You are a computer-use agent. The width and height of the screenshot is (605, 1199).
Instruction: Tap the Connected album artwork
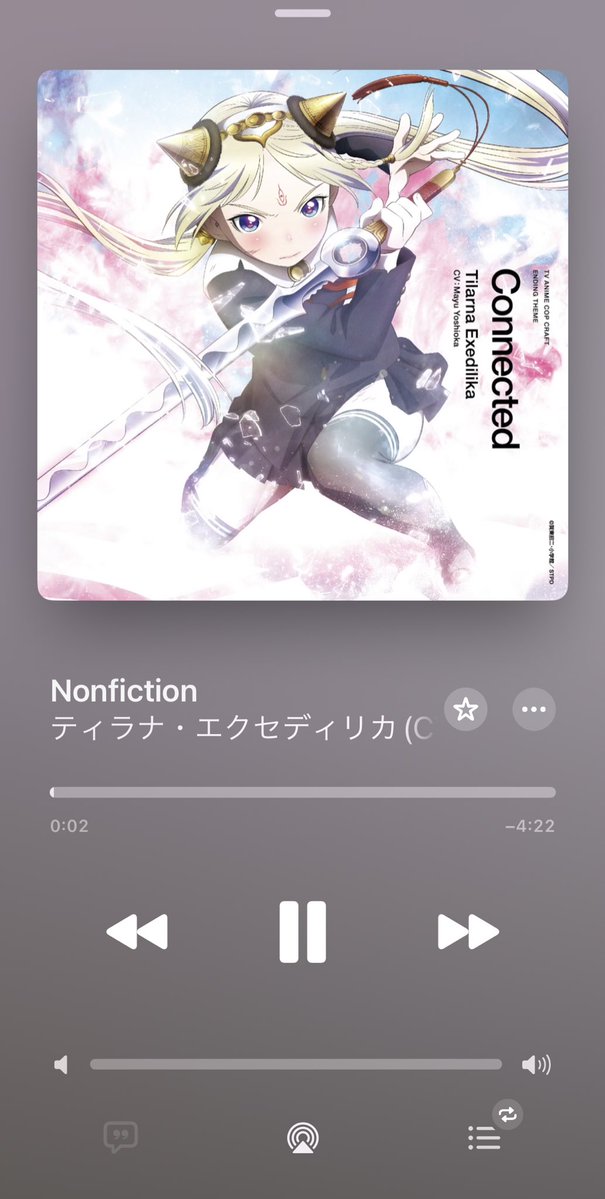tap(302, 335)
